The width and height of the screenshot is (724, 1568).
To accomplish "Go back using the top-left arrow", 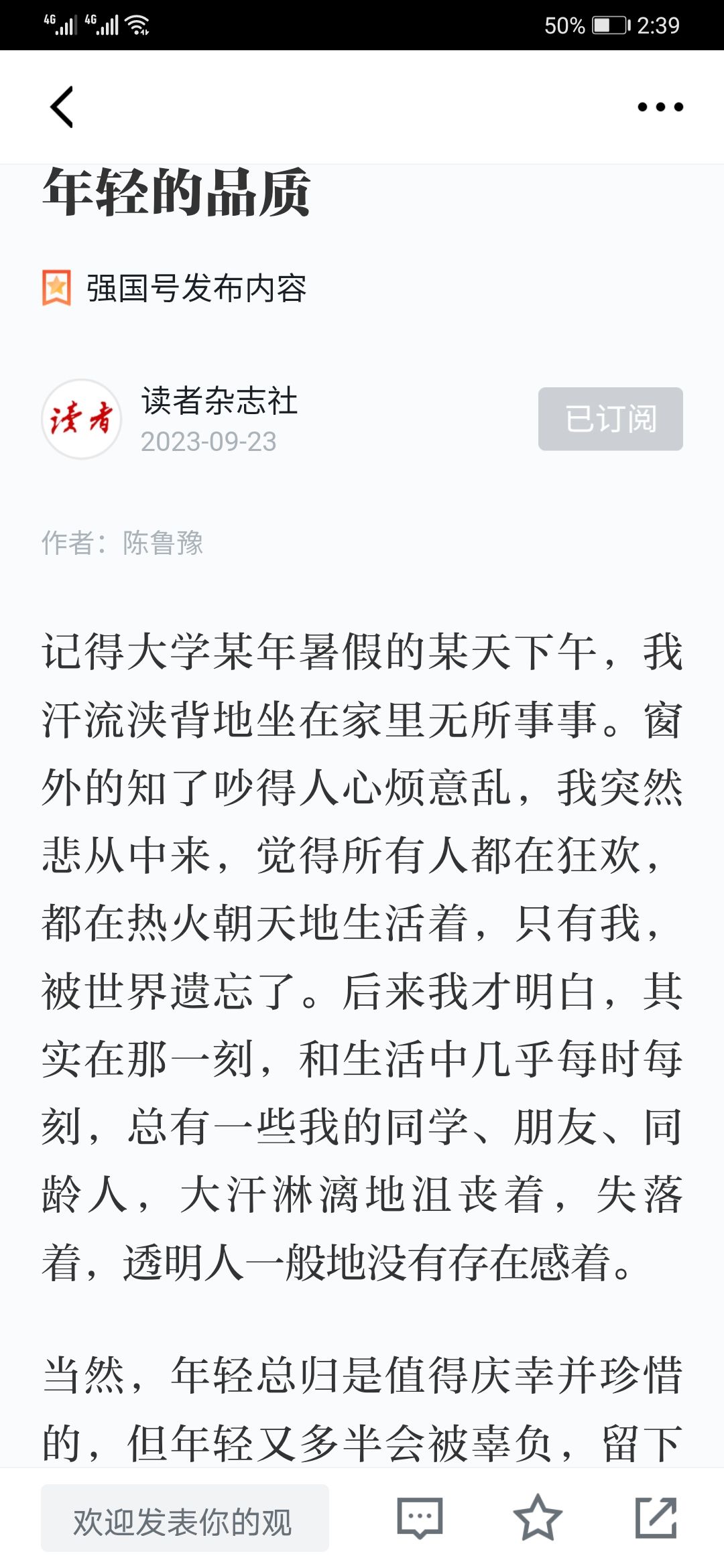I will click(62, 107).
